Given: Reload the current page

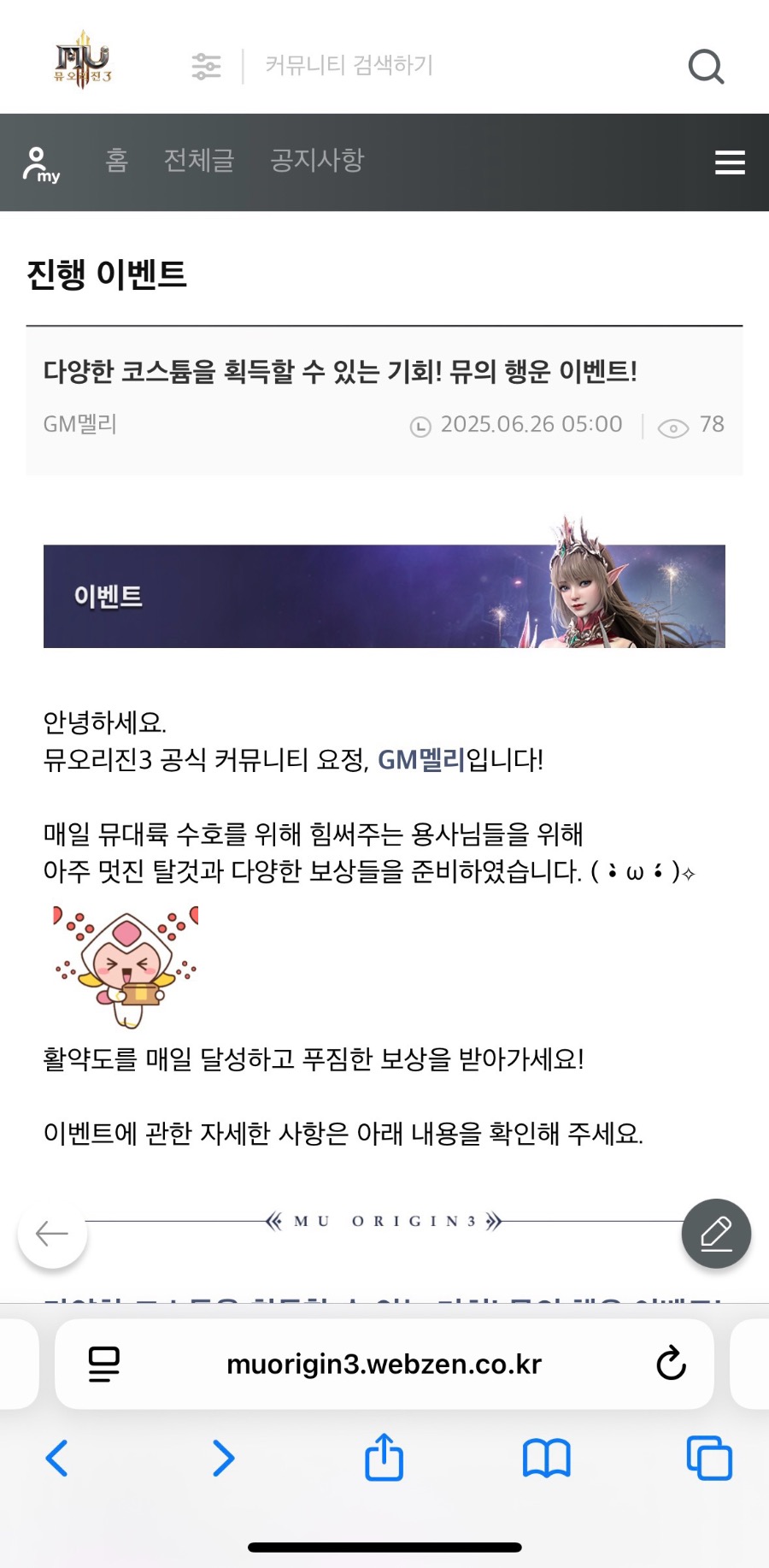Looking at the screenshot, I should pyautogui.click(x=671, y=1364).
